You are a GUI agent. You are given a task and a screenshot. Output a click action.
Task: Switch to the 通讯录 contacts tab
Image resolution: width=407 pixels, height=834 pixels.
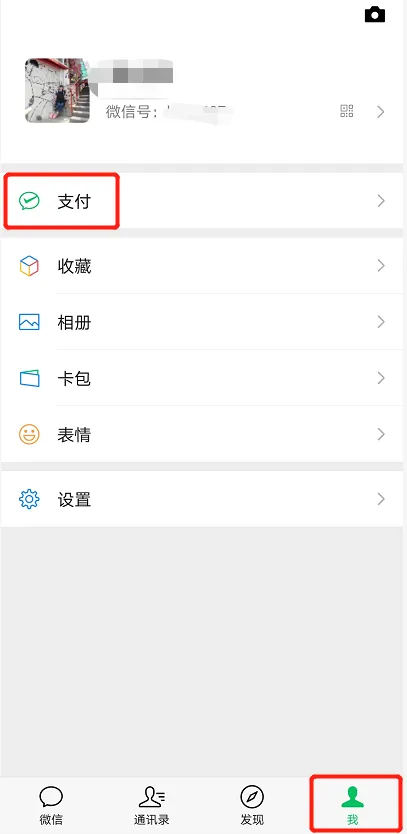coord(152,805)
